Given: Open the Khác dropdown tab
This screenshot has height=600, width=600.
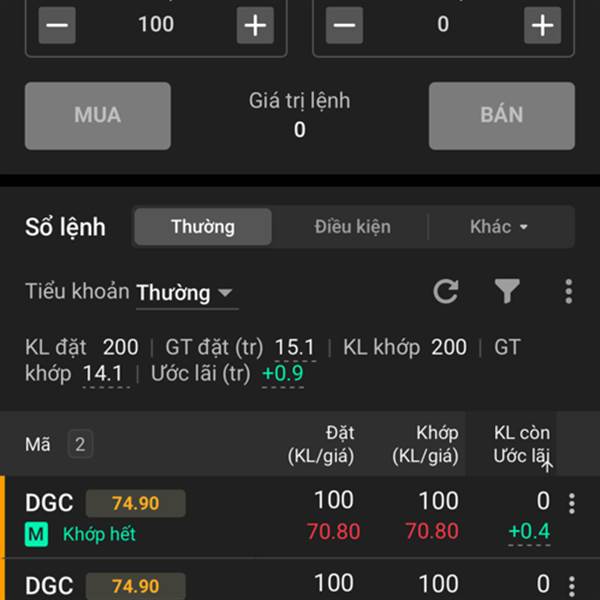Looking at the screenshot, I should tap(499, 227).
